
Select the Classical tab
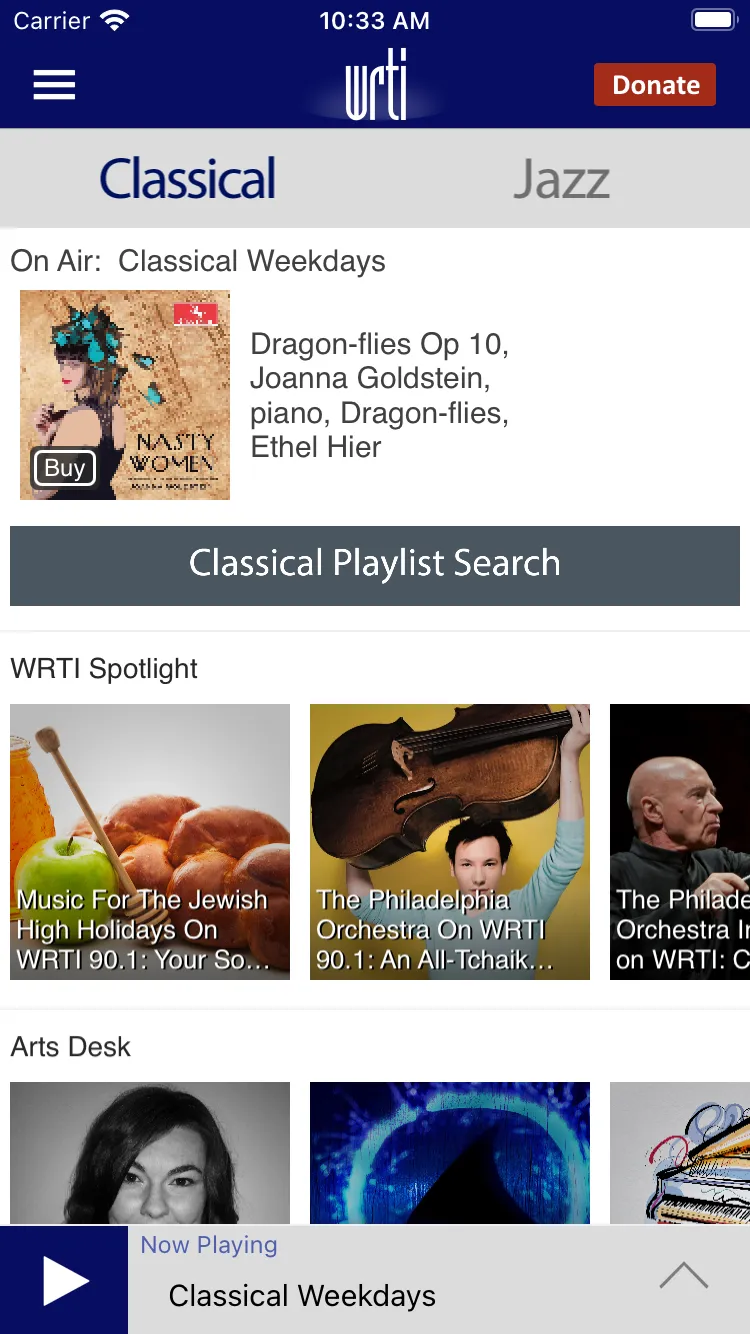tap(188, 180)
